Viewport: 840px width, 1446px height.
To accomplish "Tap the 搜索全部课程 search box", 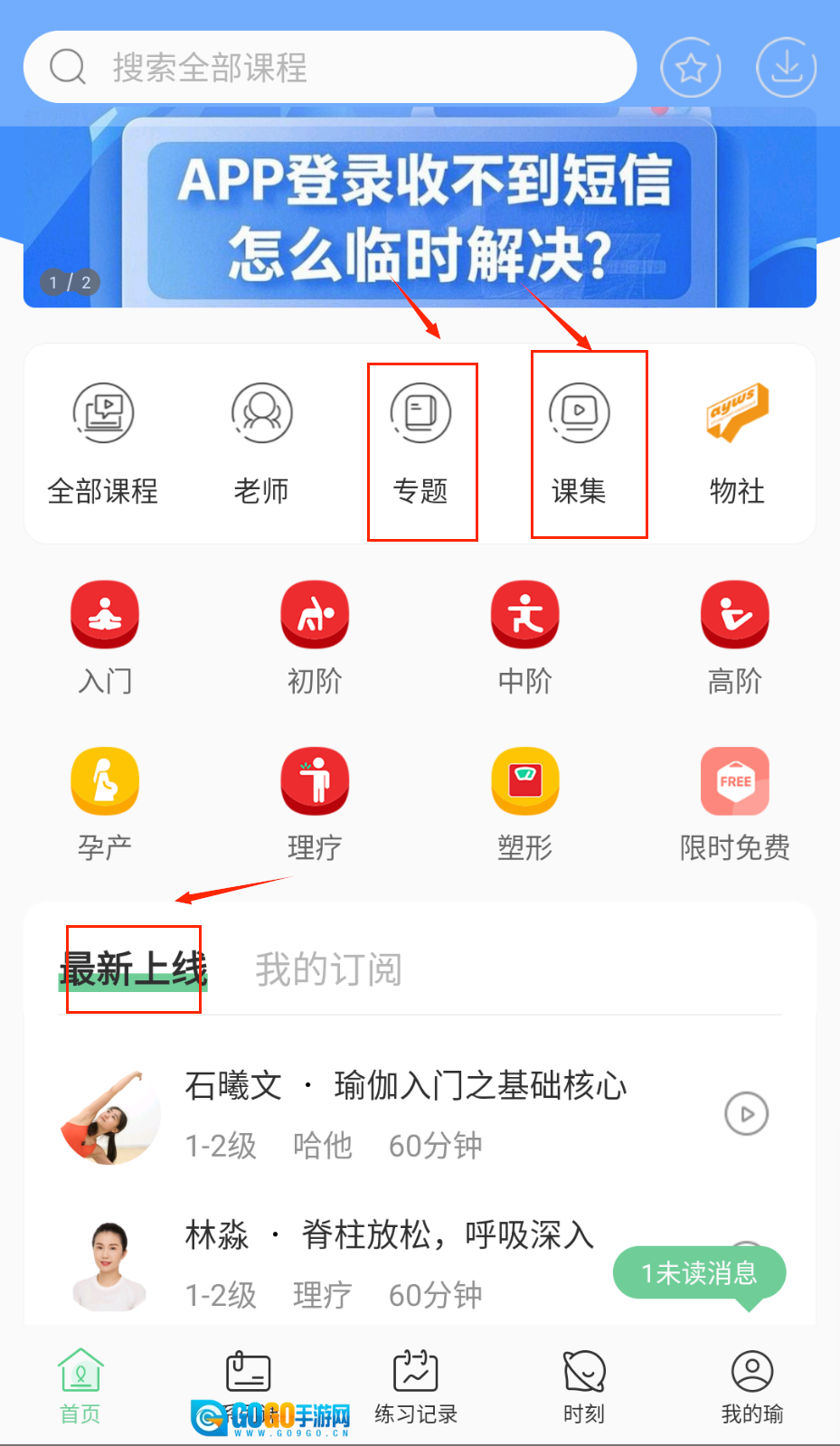I will (330, 67).
